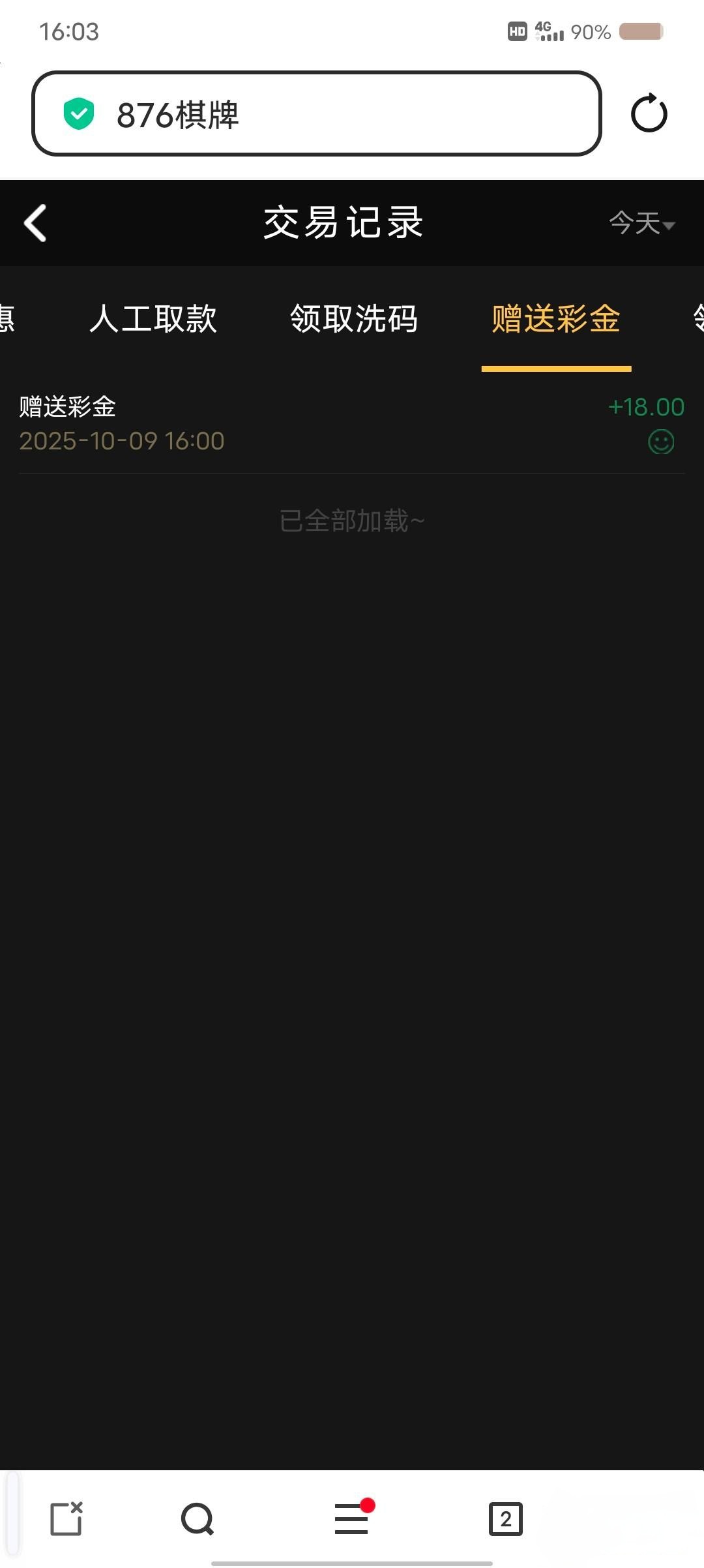Select the 赠送彩金 tab
The width and height of the screenshot is (704, 1568).
(x=555, y=319)
